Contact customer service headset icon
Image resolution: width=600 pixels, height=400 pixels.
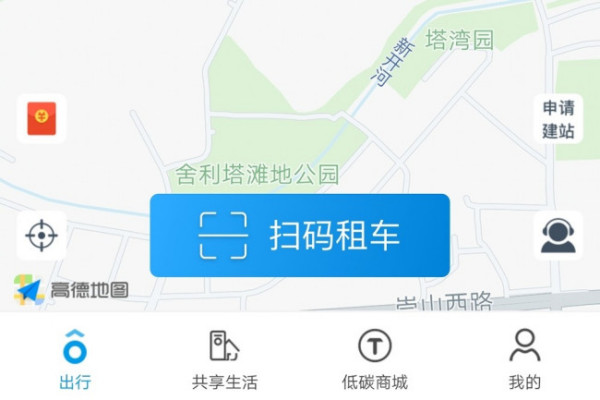click(557, 236)
